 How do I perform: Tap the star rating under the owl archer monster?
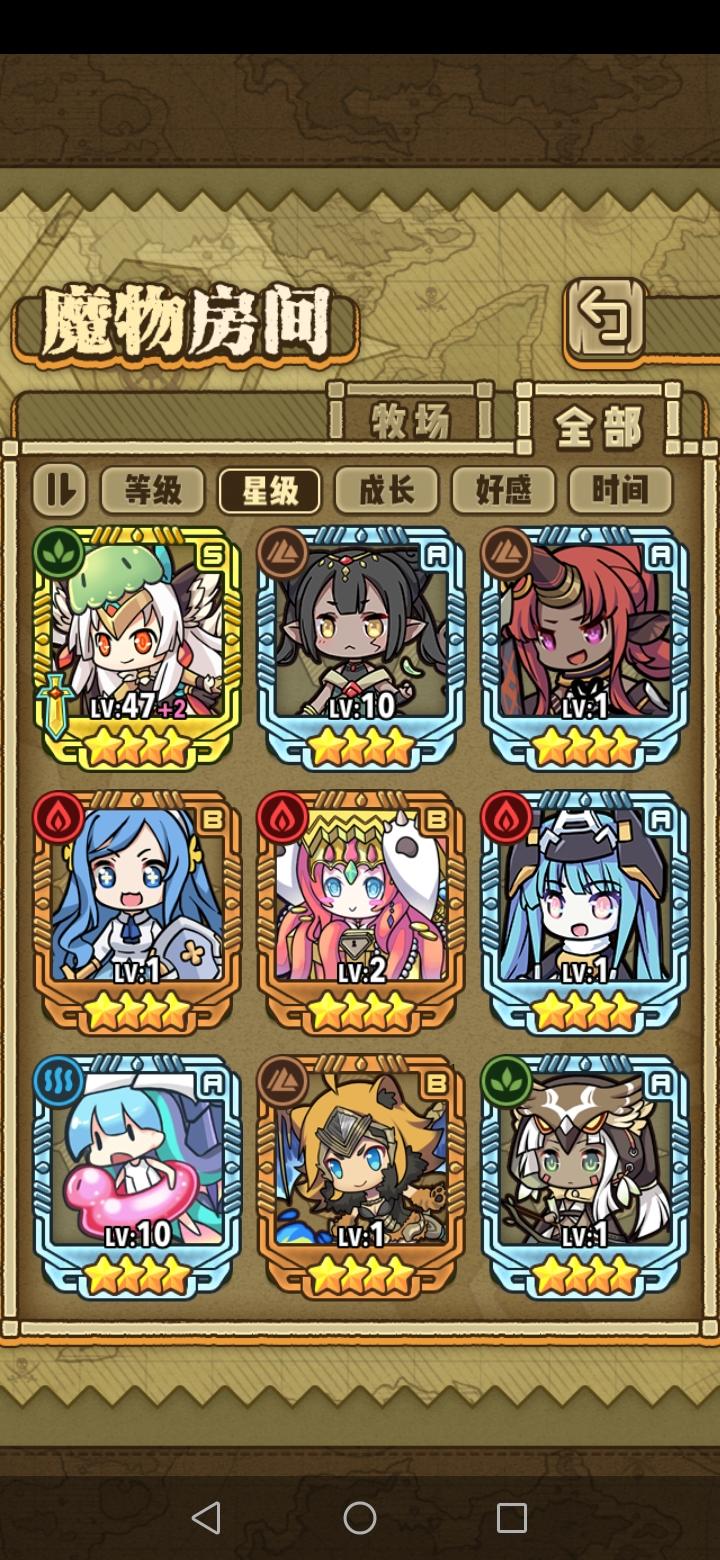583,1273
